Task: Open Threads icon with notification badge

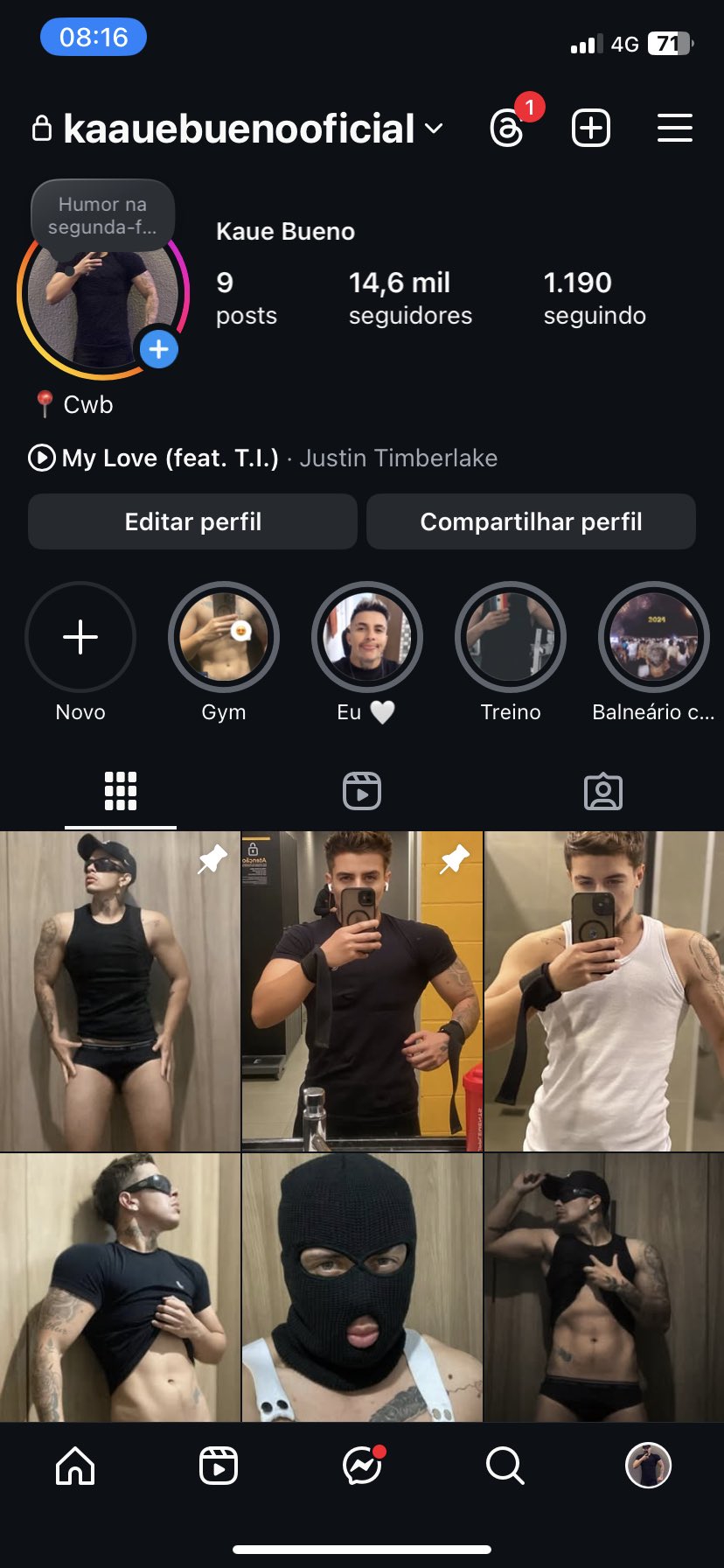Action: point(508,129)
